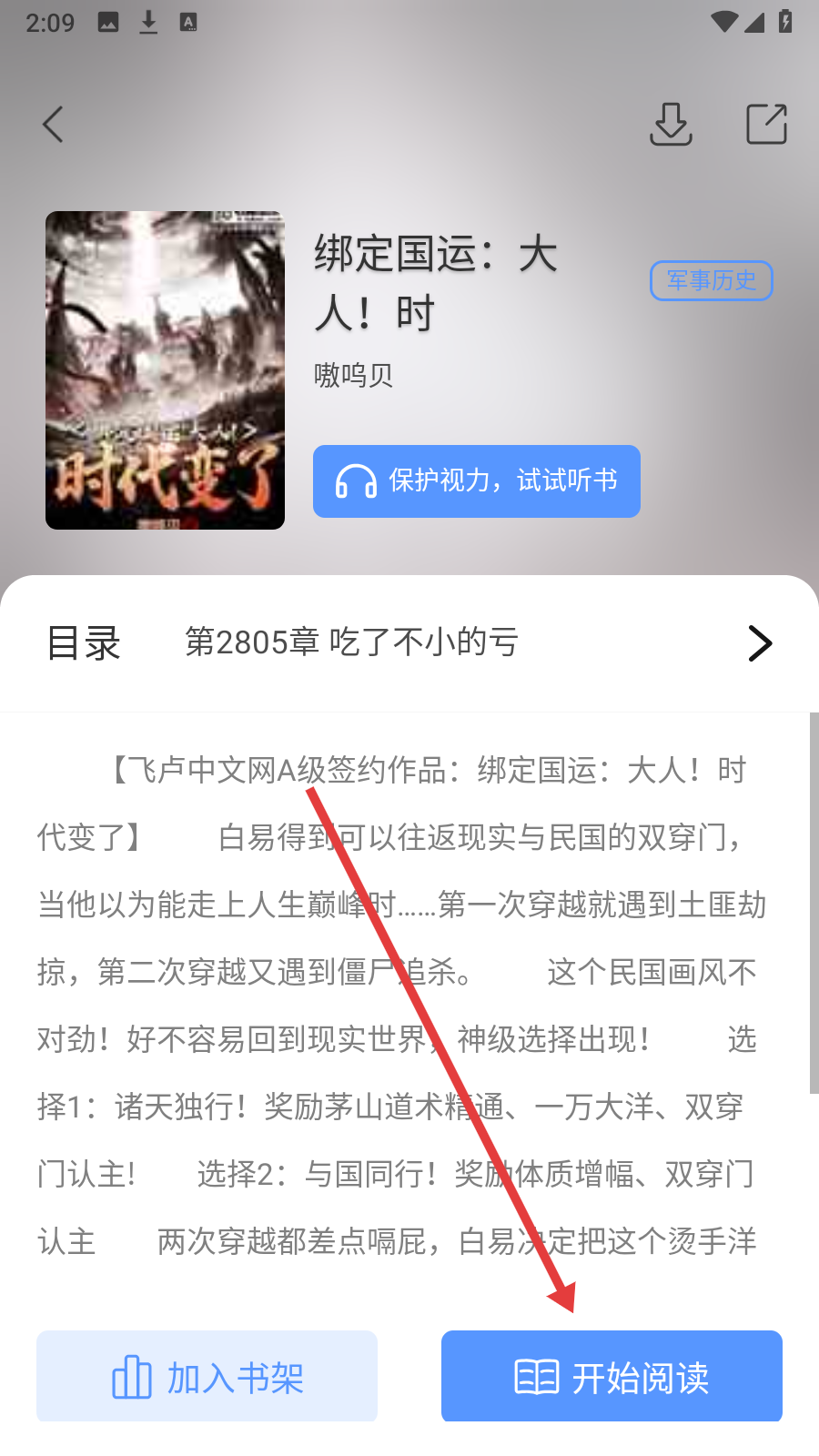The image size is (819, 1456).
Task: Tap 加入书架 to add the book
Action: (x=207, y=1376)
